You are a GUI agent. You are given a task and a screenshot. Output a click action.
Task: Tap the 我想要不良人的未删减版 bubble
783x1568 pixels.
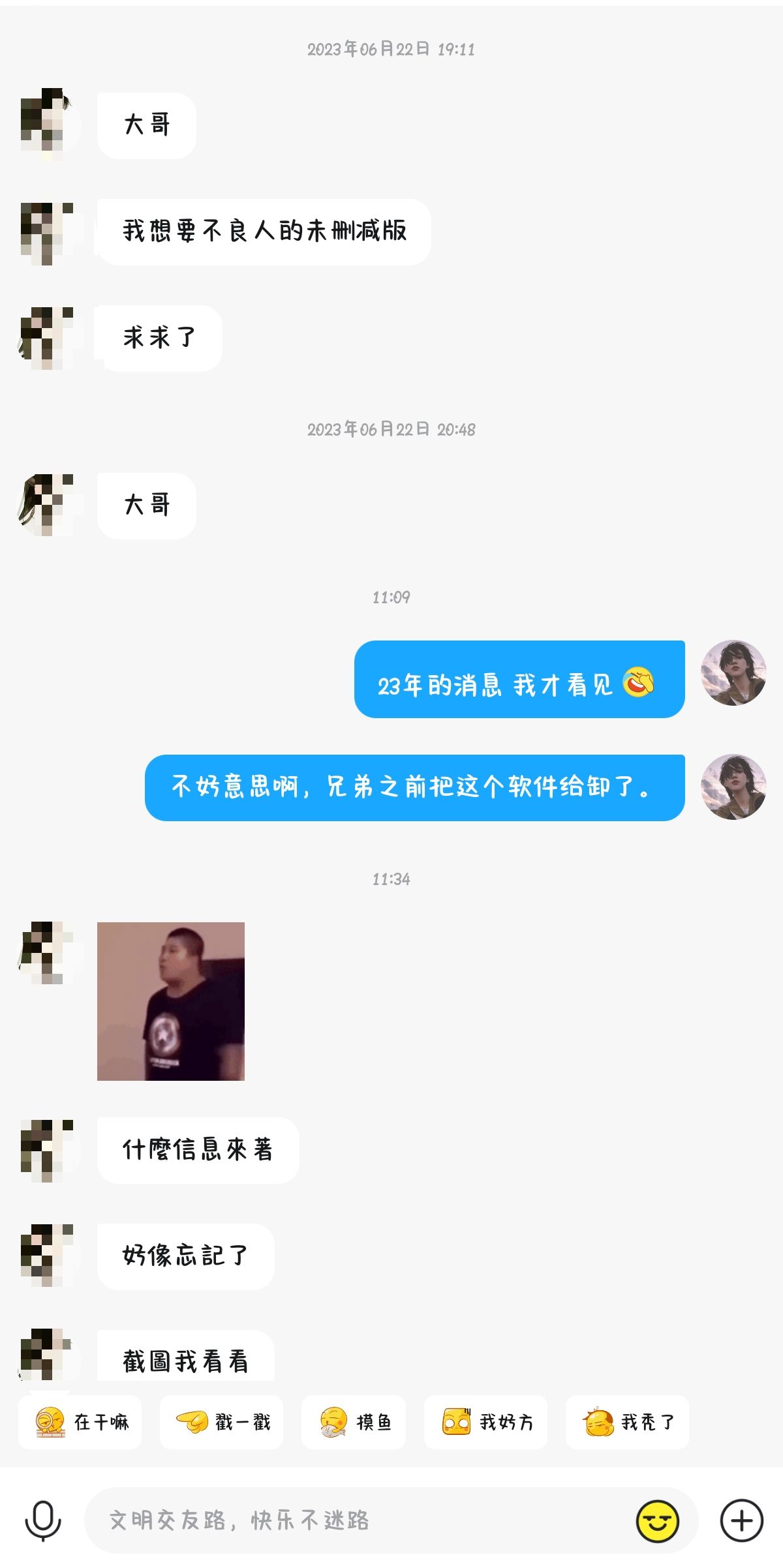pyautogui.click(x=266, y=230)
